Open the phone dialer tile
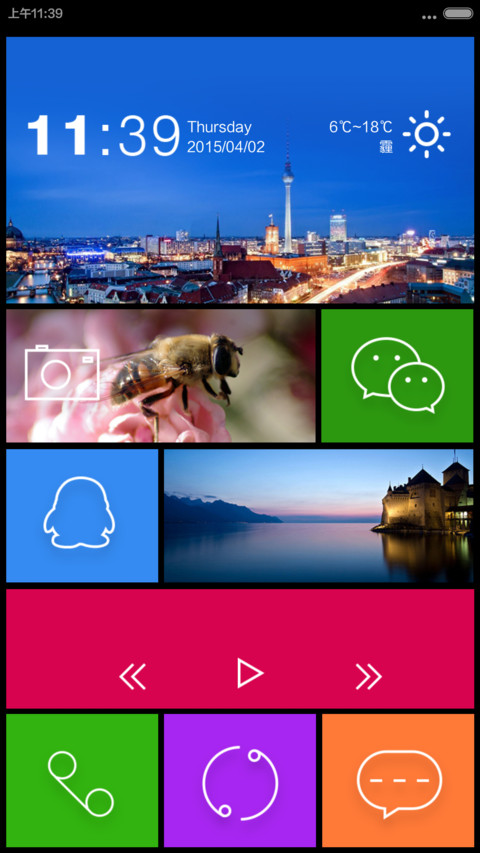Viewport: 480px width, 853px height. tap(82, 780)
